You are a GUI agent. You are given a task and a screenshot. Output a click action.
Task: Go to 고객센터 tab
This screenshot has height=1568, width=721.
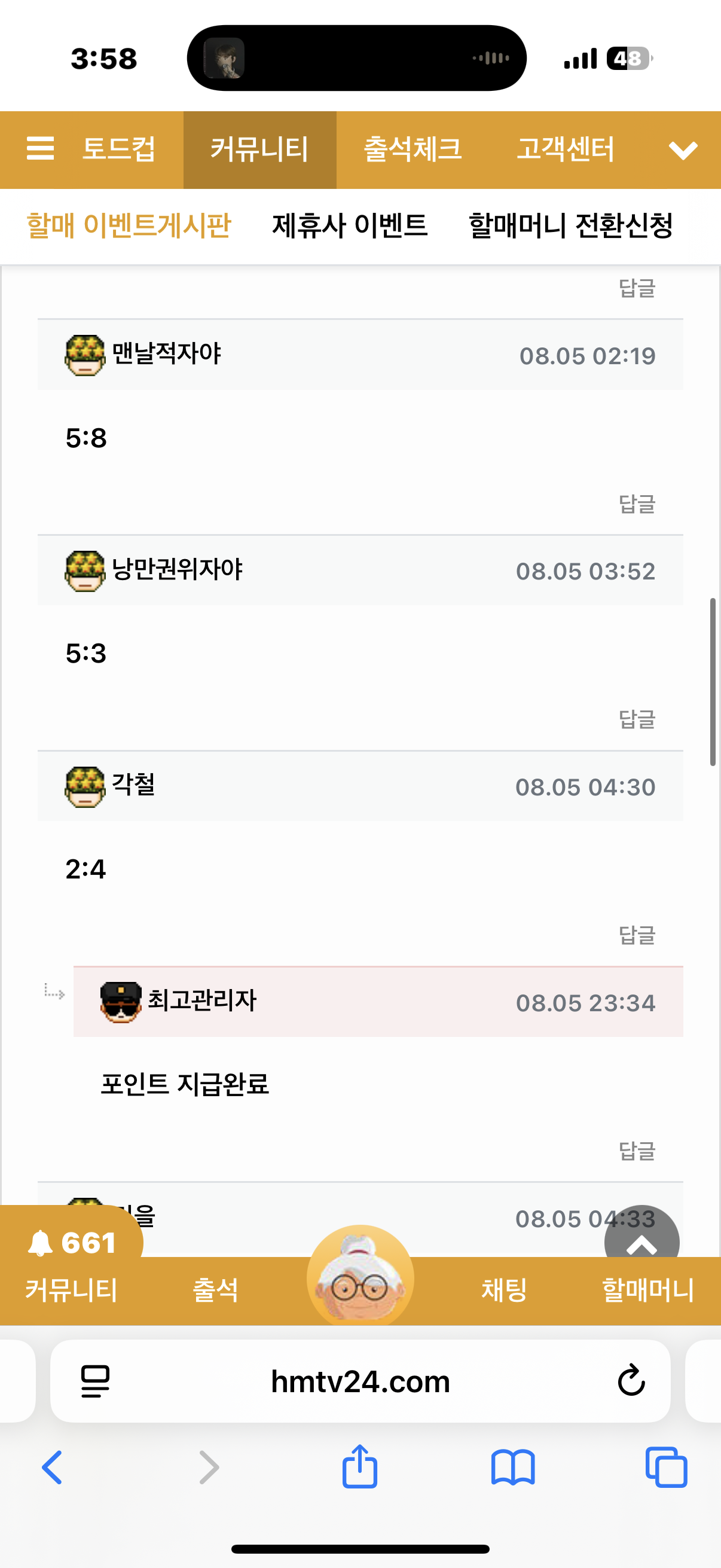pyautogui.click(x=565, y=150)
